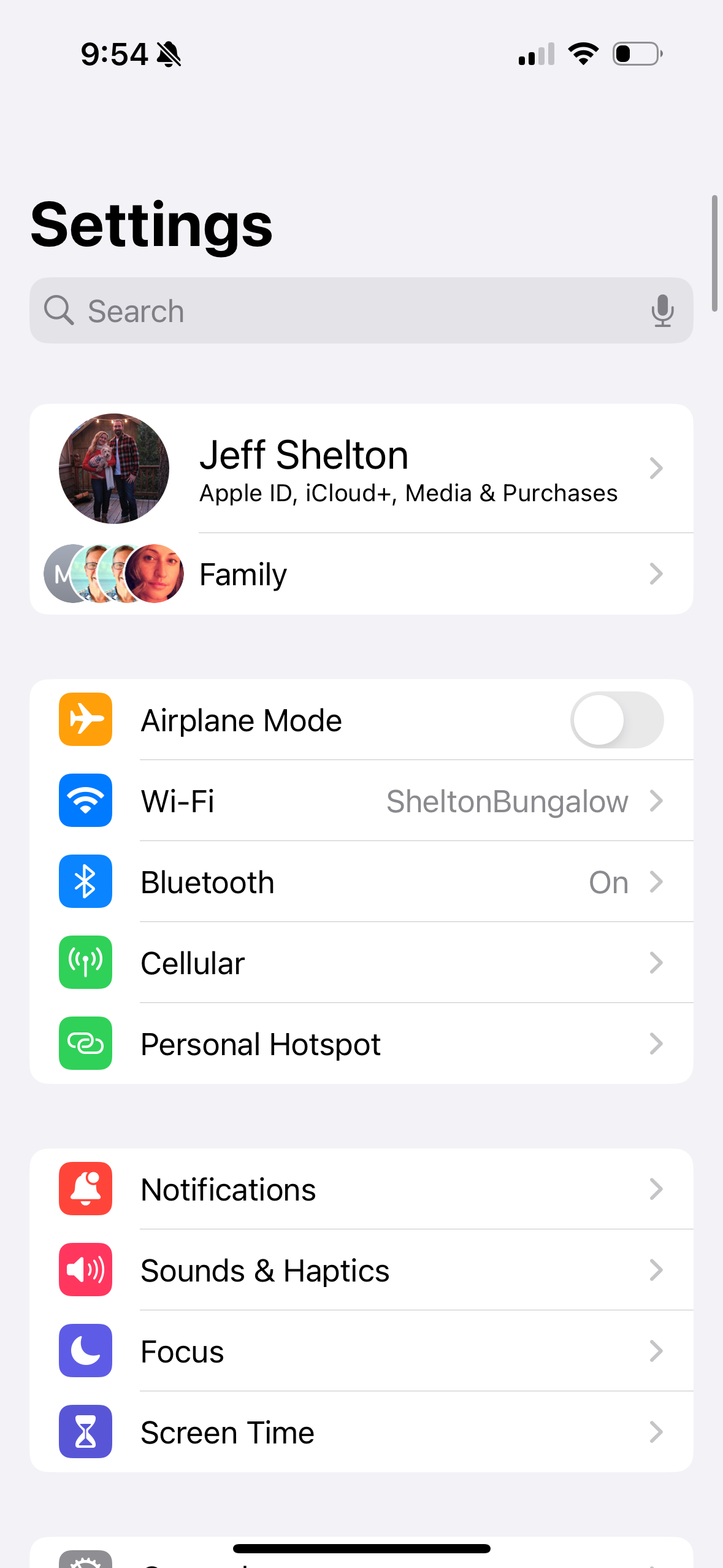This screenshot has width=723, height=1568.
Task: Open Bluetooth settings
Action: 361,882
